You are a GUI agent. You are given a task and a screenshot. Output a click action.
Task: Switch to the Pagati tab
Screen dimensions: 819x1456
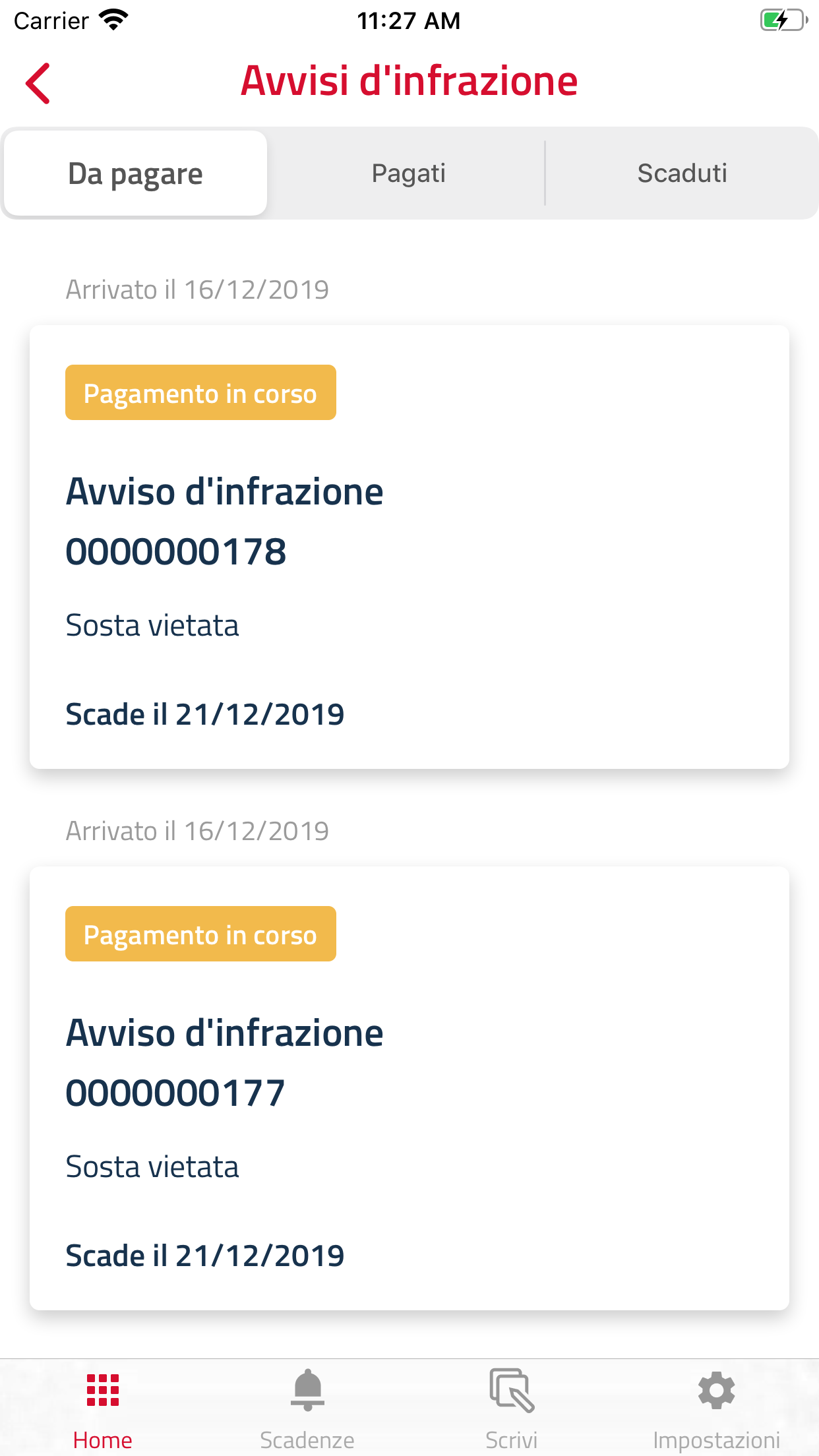(x=409, y=173)
